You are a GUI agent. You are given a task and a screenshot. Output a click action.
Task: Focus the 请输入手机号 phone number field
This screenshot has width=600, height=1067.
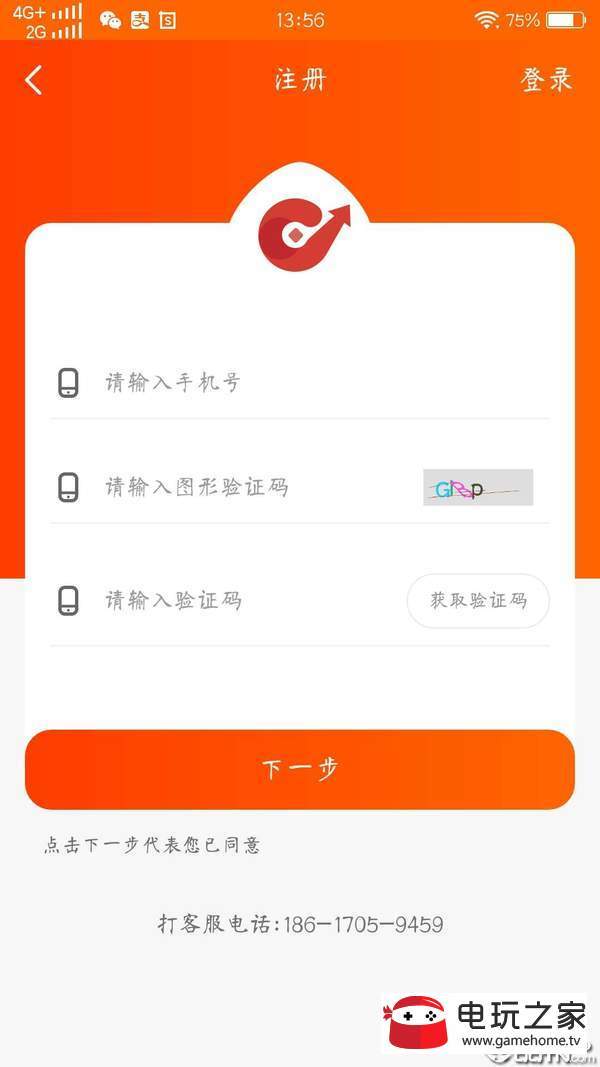pos(299,382)
